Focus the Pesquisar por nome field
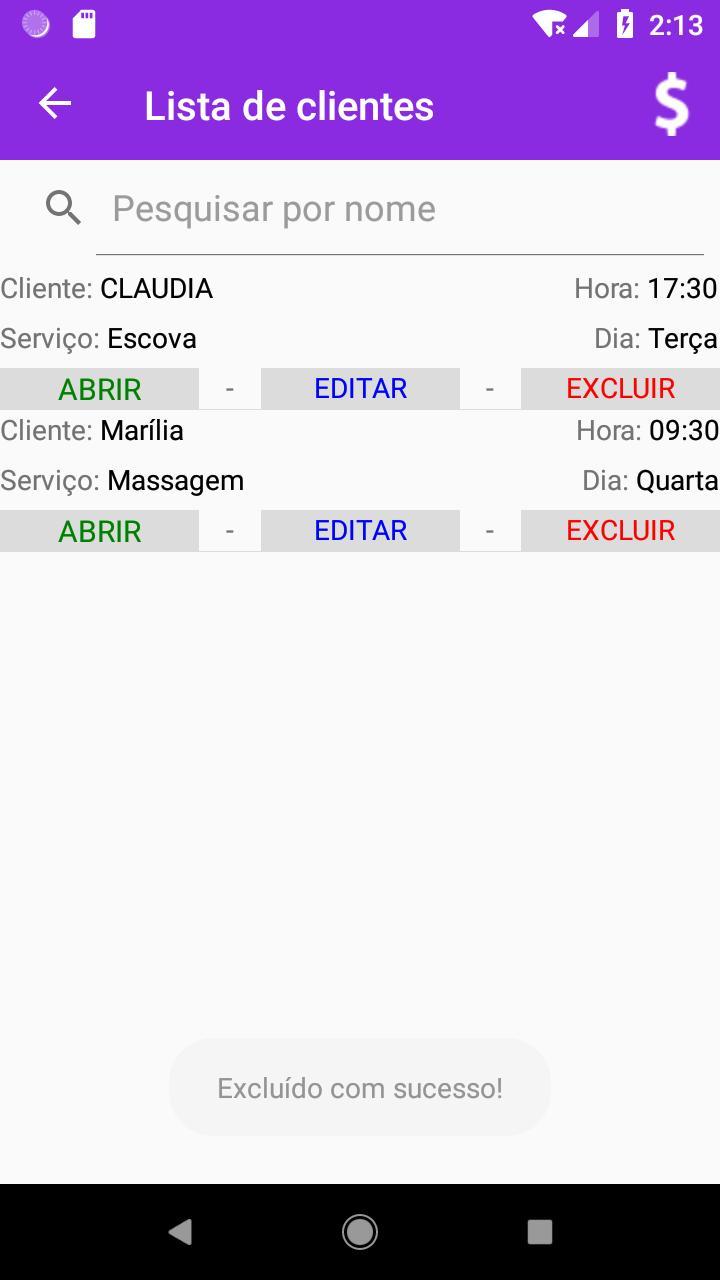Image resolution: width=720 pixels, height=1280 pixels. 400,209
